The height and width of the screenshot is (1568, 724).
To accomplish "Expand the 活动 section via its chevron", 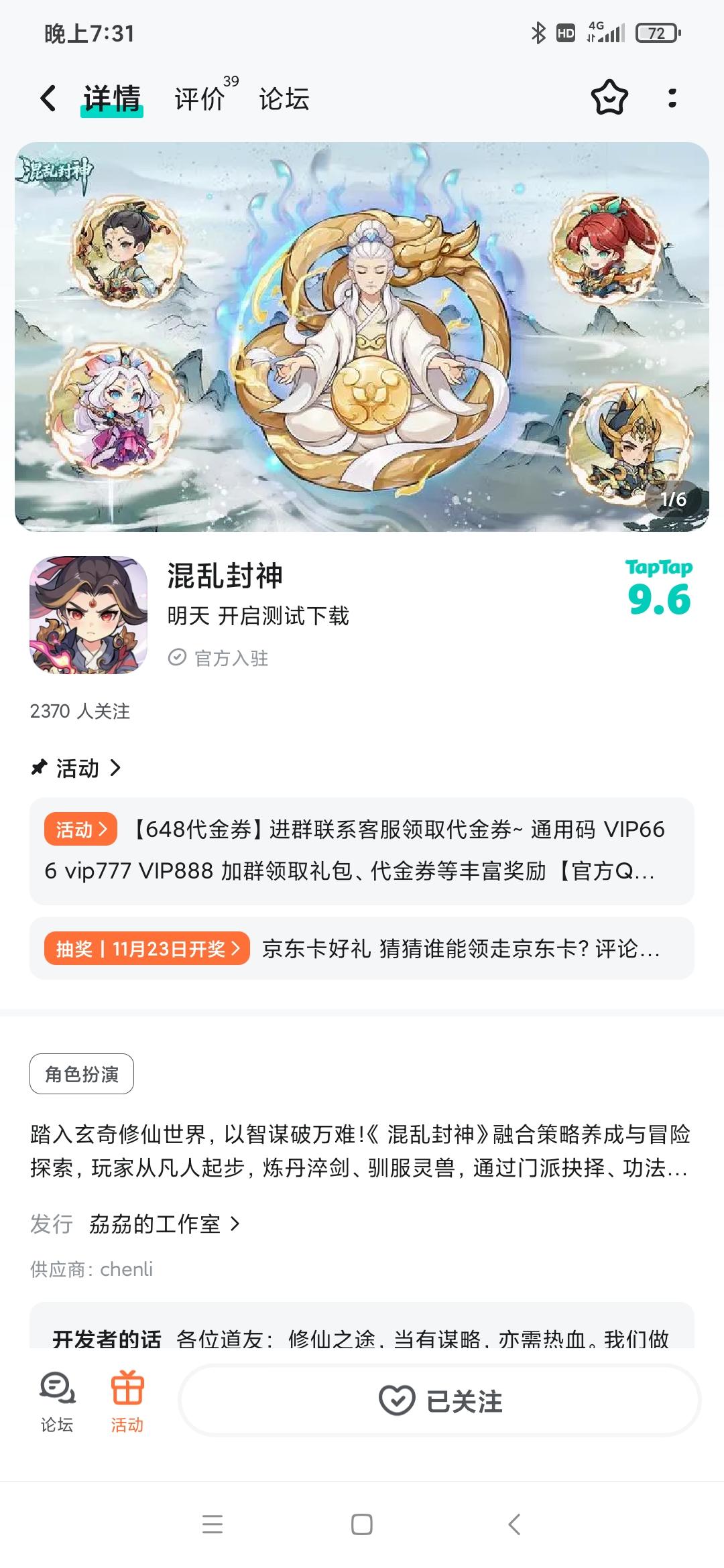I will [x=115, y=769].
